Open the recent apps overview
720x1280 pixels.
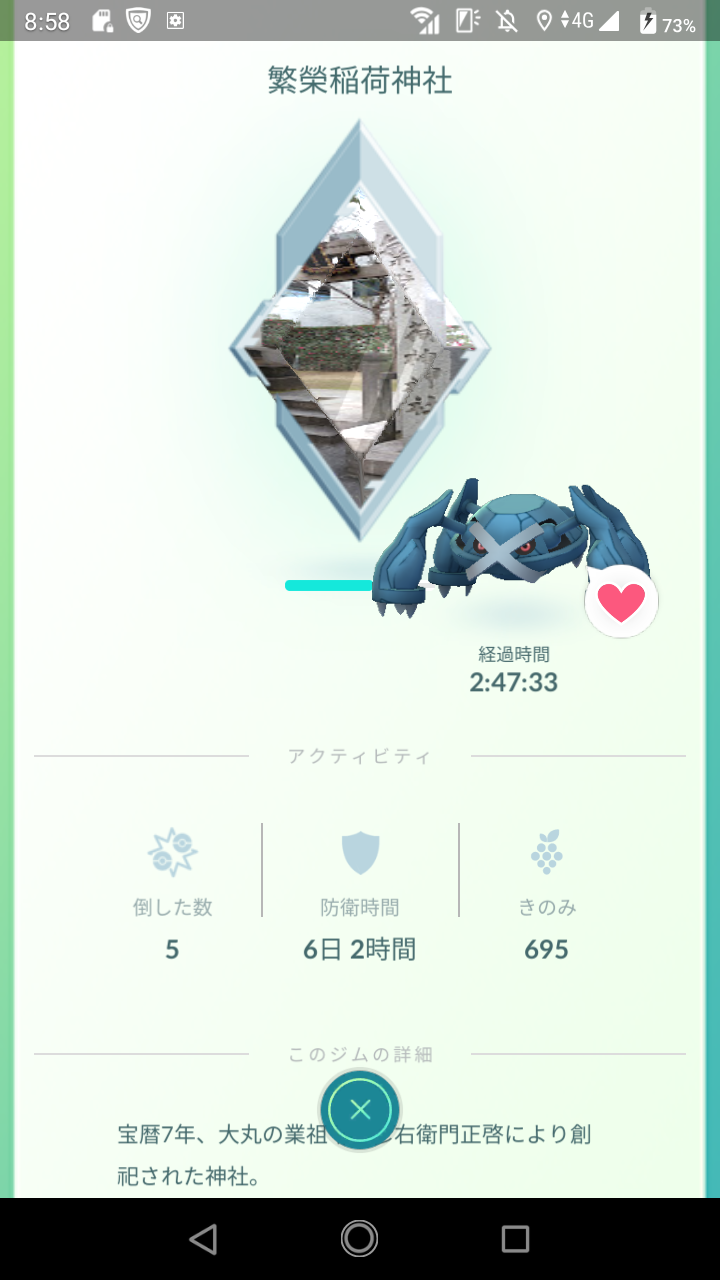point(515,1239)
